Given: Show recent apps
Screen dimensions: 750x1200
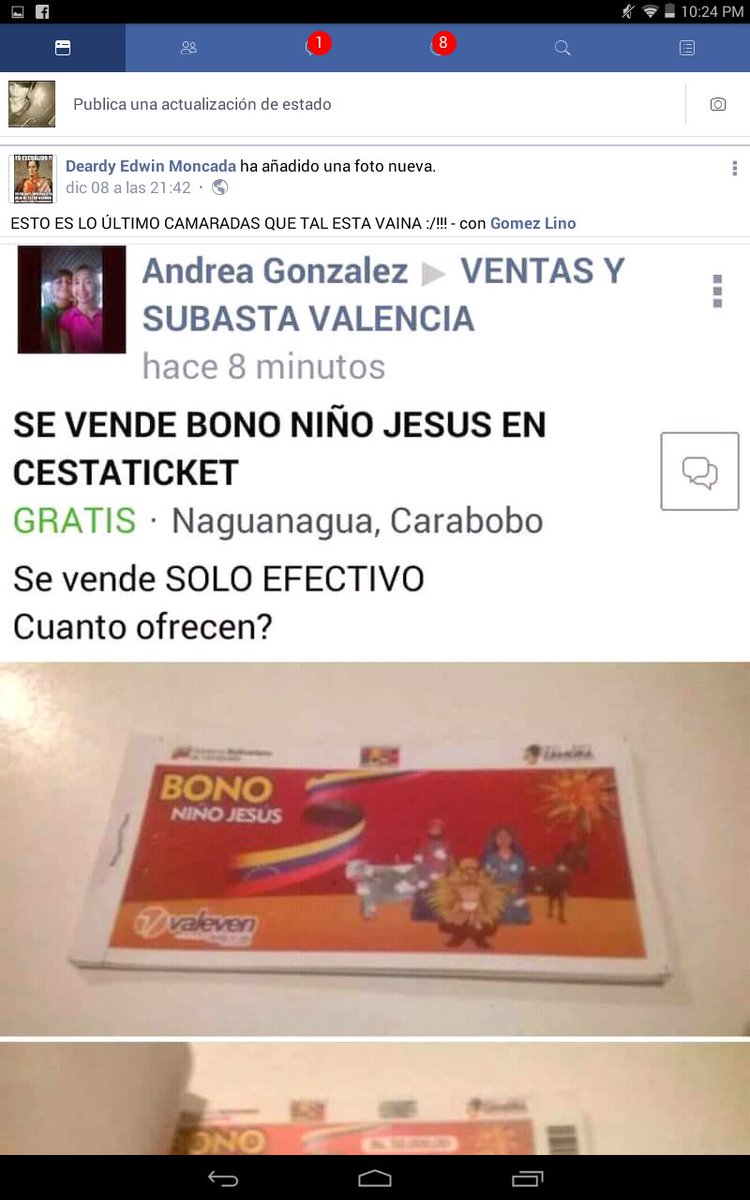Looking at the screenshot, I should (x=526, y=1179).
